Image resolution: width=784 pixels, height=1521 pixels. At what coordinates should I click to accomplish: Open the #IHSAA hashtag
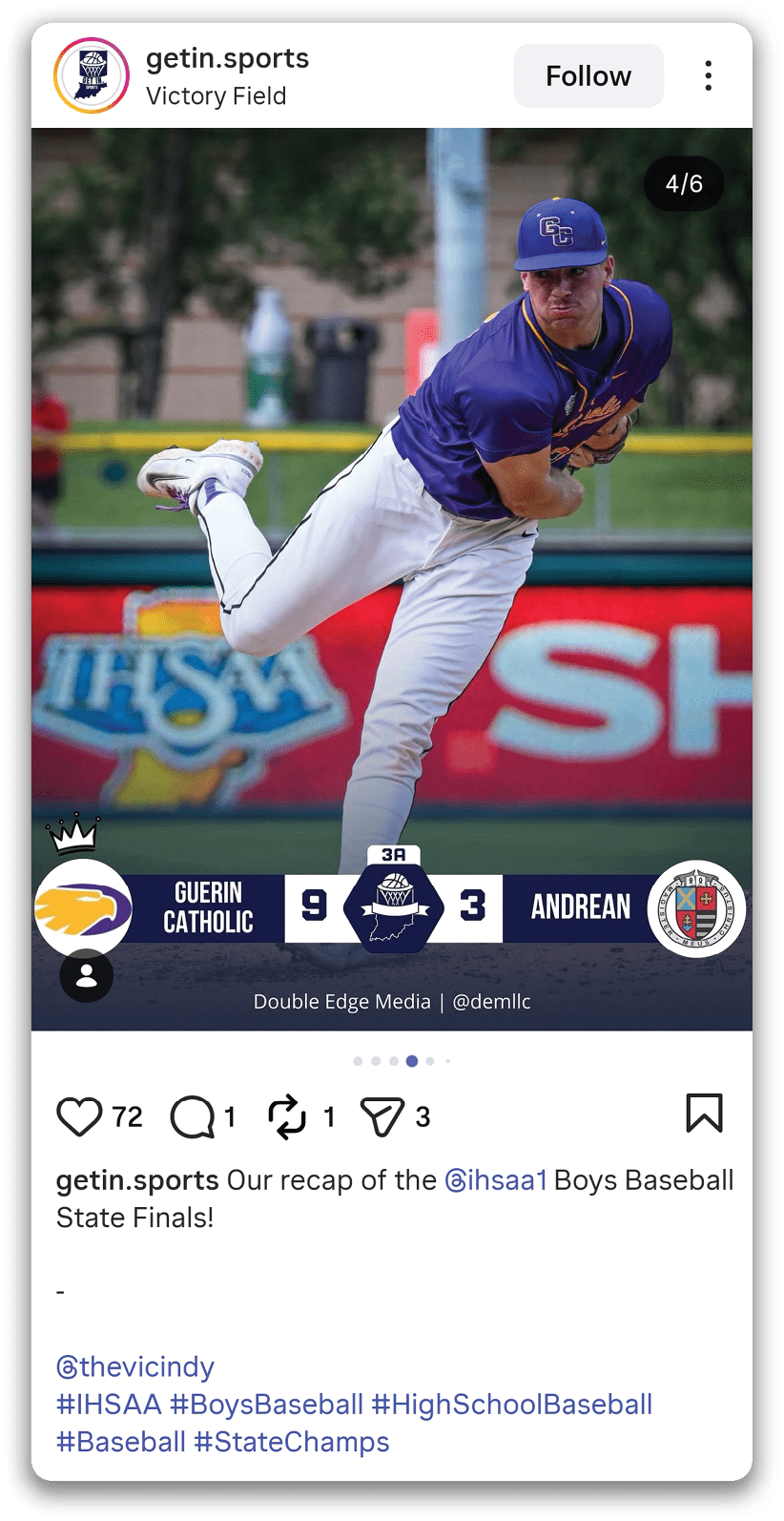coord(109,1405)
